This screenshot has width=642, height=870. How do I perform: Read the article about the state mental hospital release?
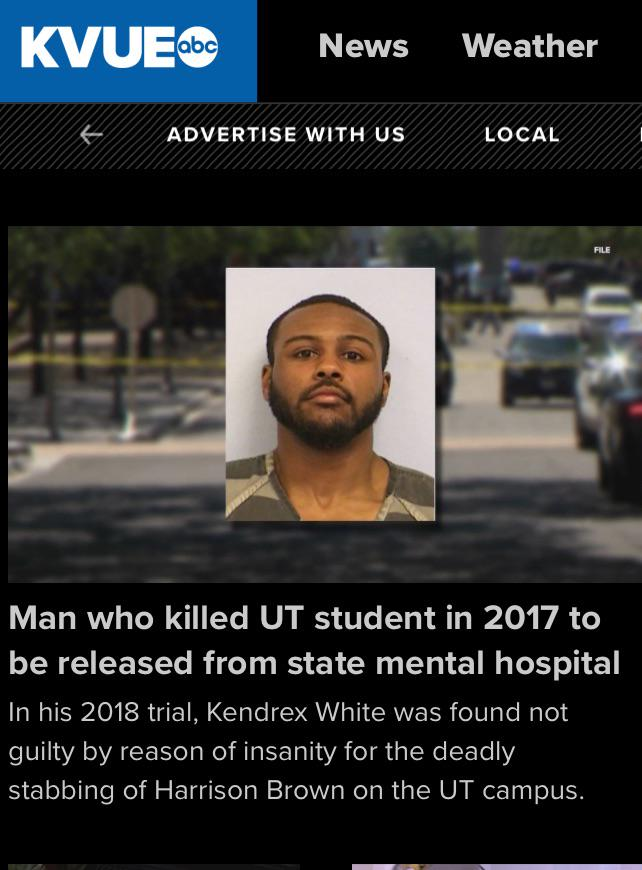coord(314,640)
